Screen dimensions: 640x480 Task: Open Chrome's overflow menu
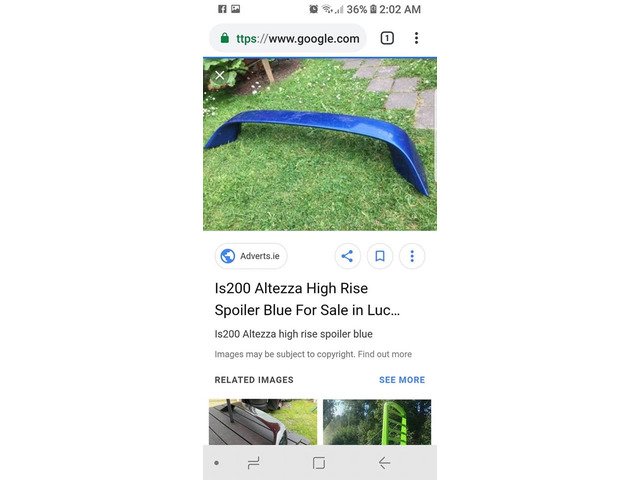tap(416, 39)
